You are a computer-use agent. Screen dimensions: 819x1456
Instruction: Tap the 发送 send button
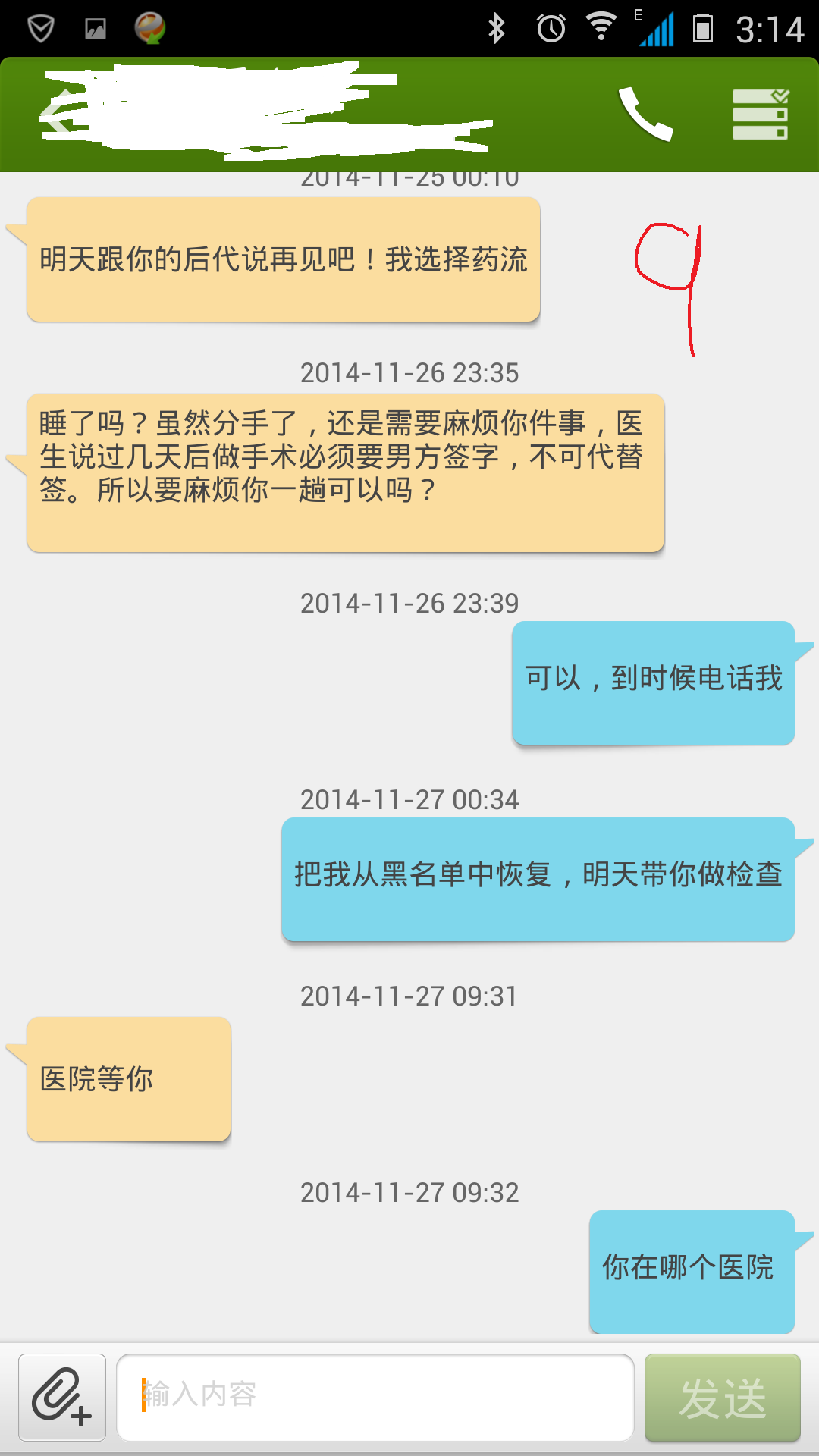[722, 1397]
